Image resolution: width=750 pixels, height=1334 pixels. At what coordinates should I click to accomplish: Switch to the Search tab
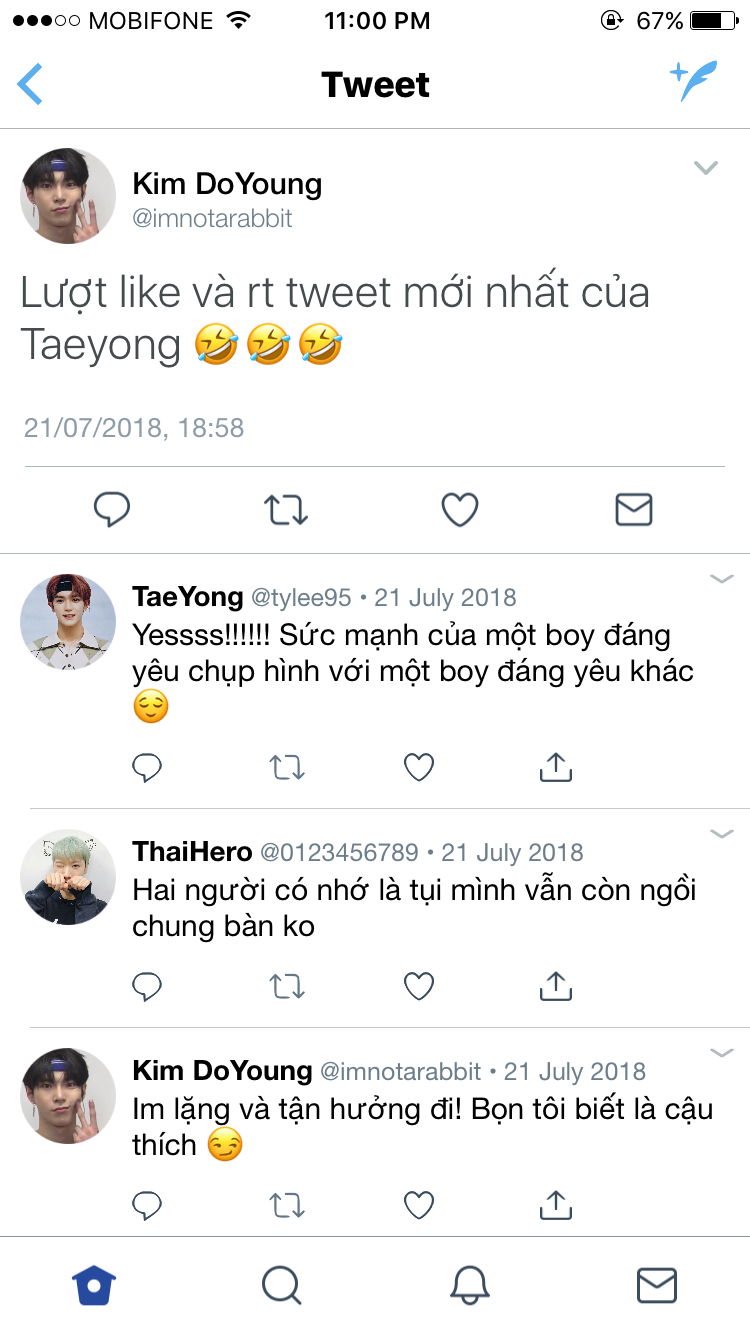click(281, 1286)
